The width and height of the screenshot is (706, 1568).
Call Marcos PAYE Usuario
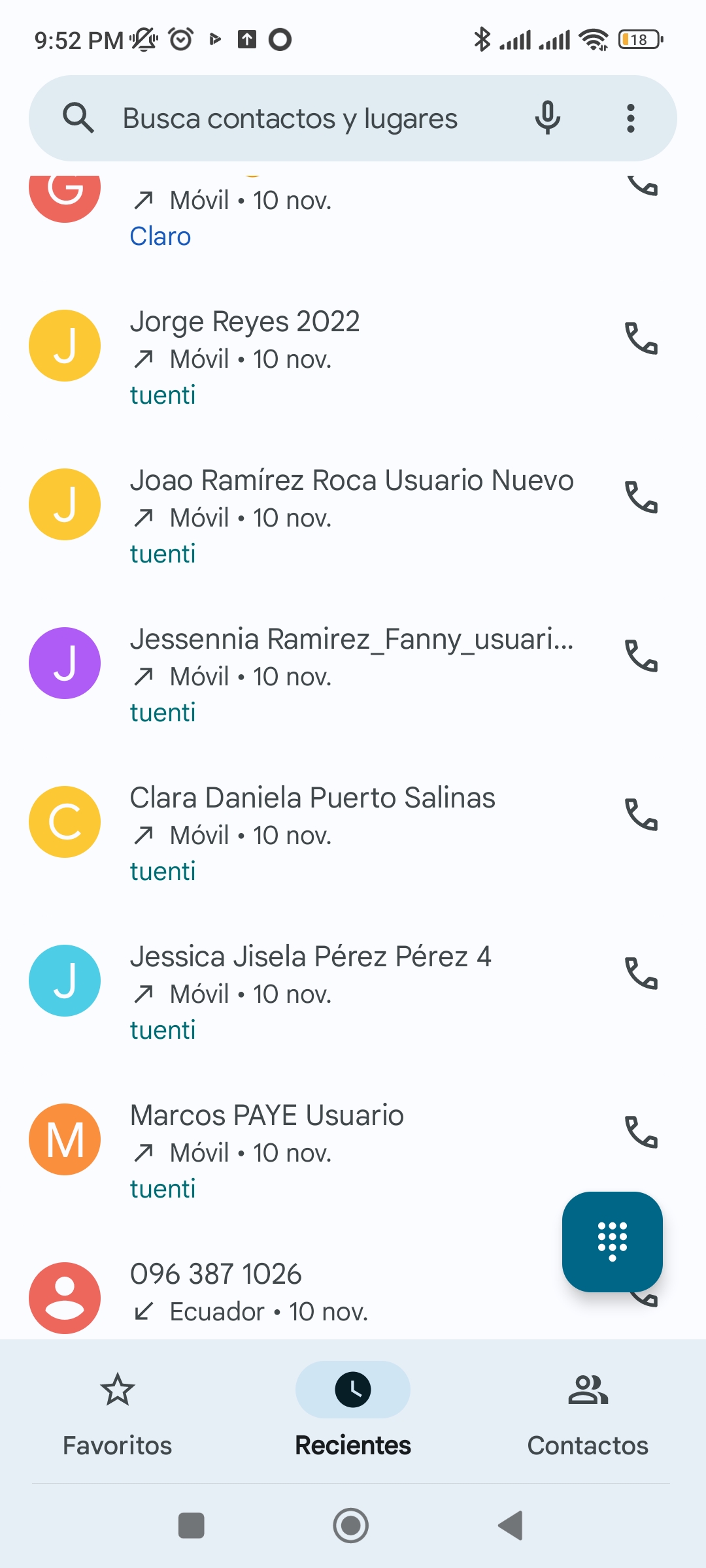coord(641,1132)
